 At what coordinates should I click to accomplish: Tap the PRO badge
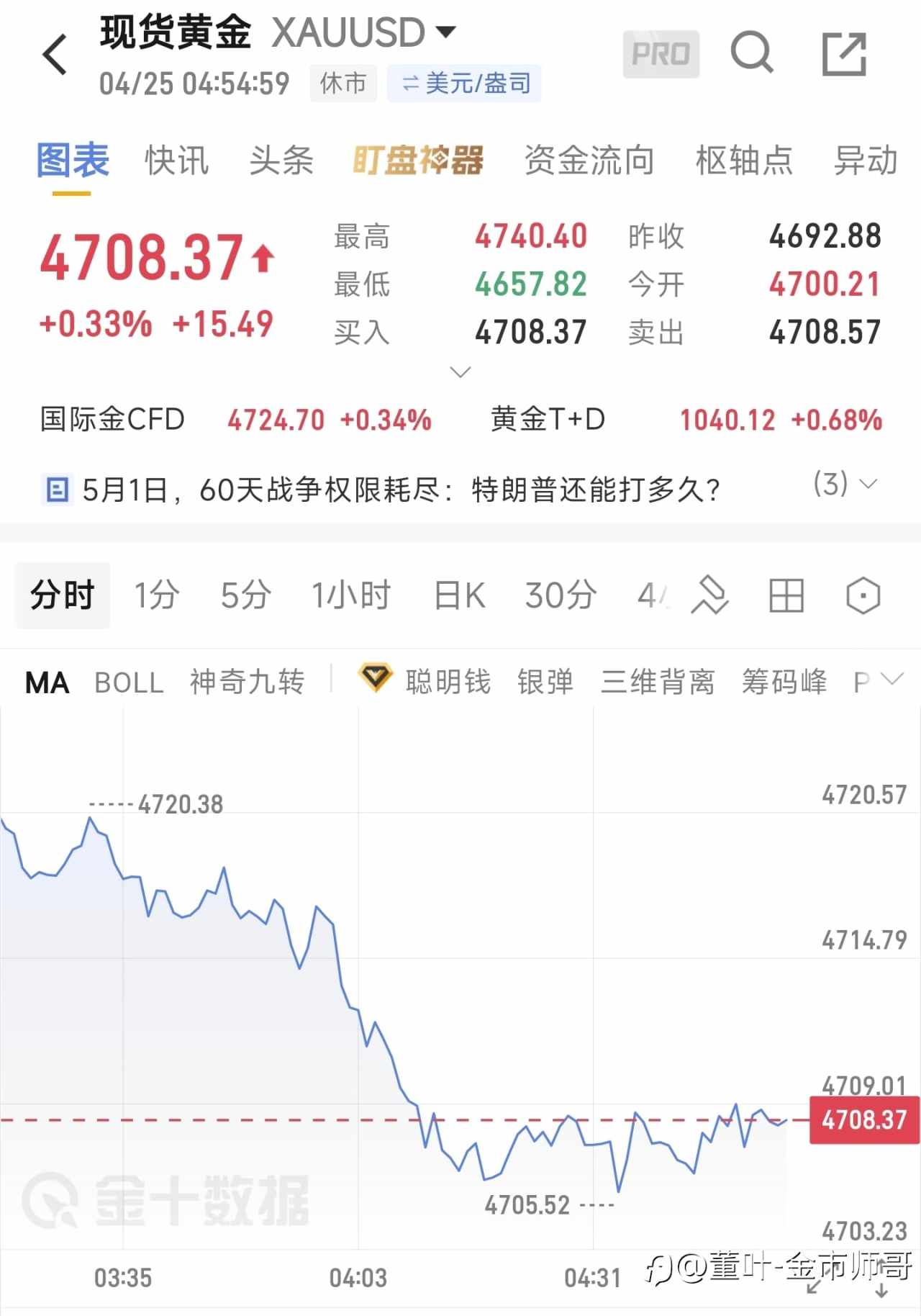coord(661,53)
